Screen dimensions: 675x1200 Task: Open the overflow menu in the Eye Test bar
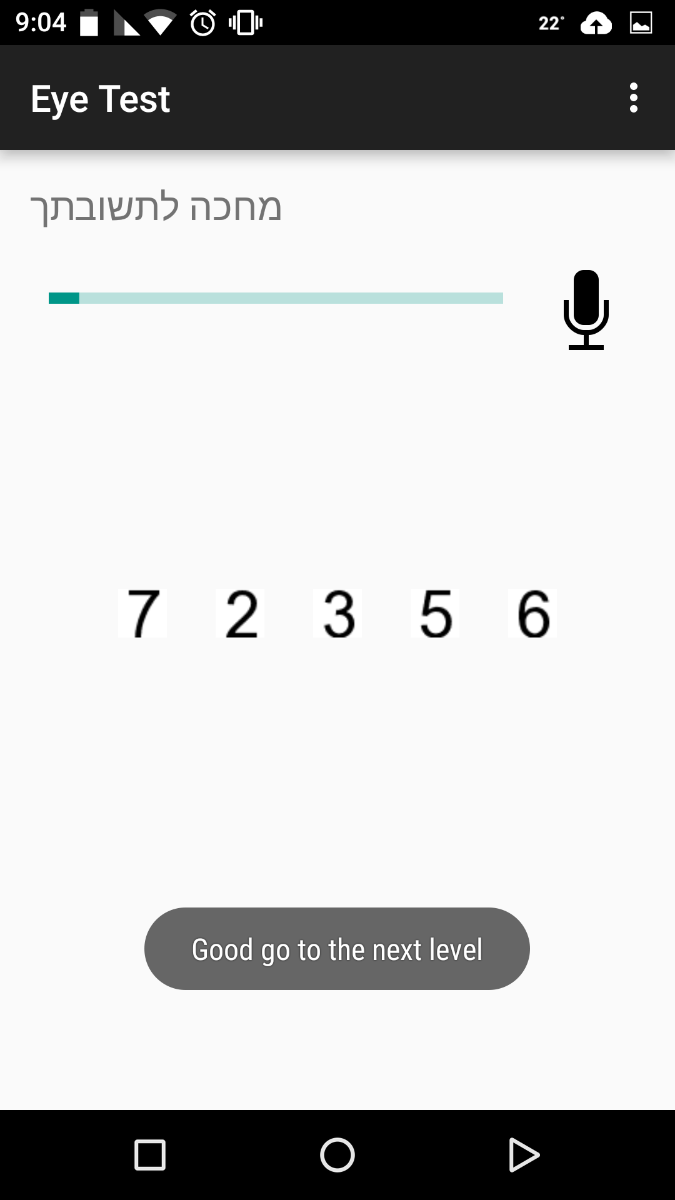point(633,98)
